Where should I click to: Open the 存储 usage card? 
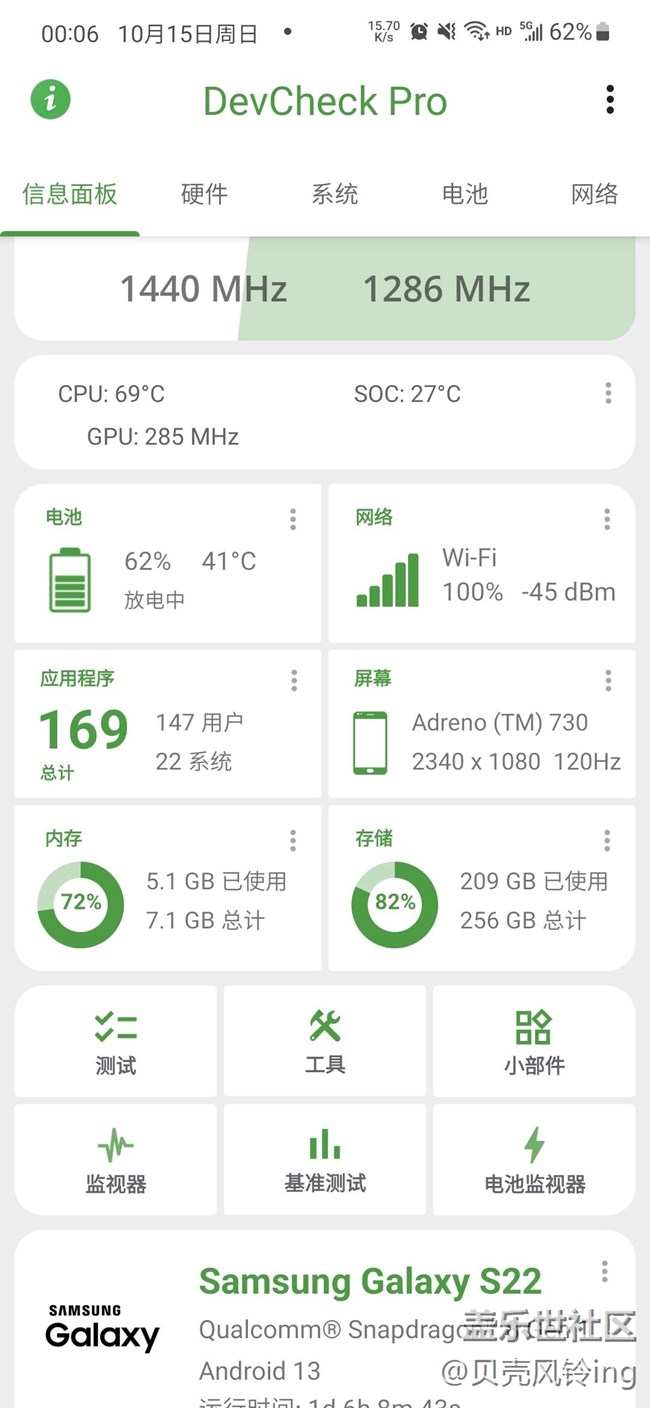pyautogui.click(x=481, y=889)
